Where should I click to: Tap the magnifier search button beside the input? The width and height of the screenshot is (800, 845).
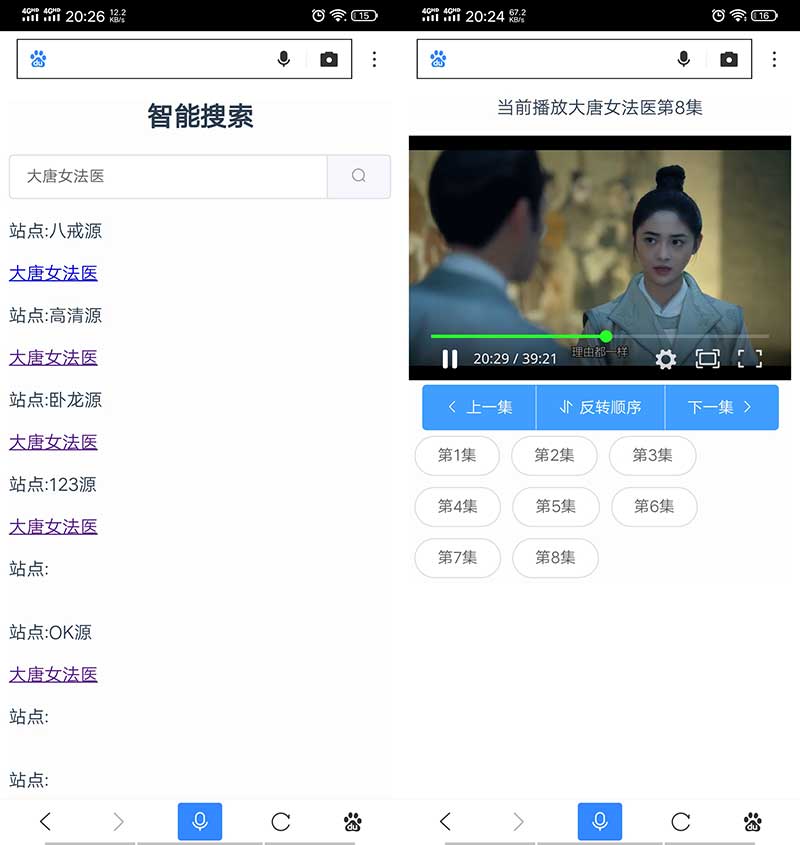point(358,176)
